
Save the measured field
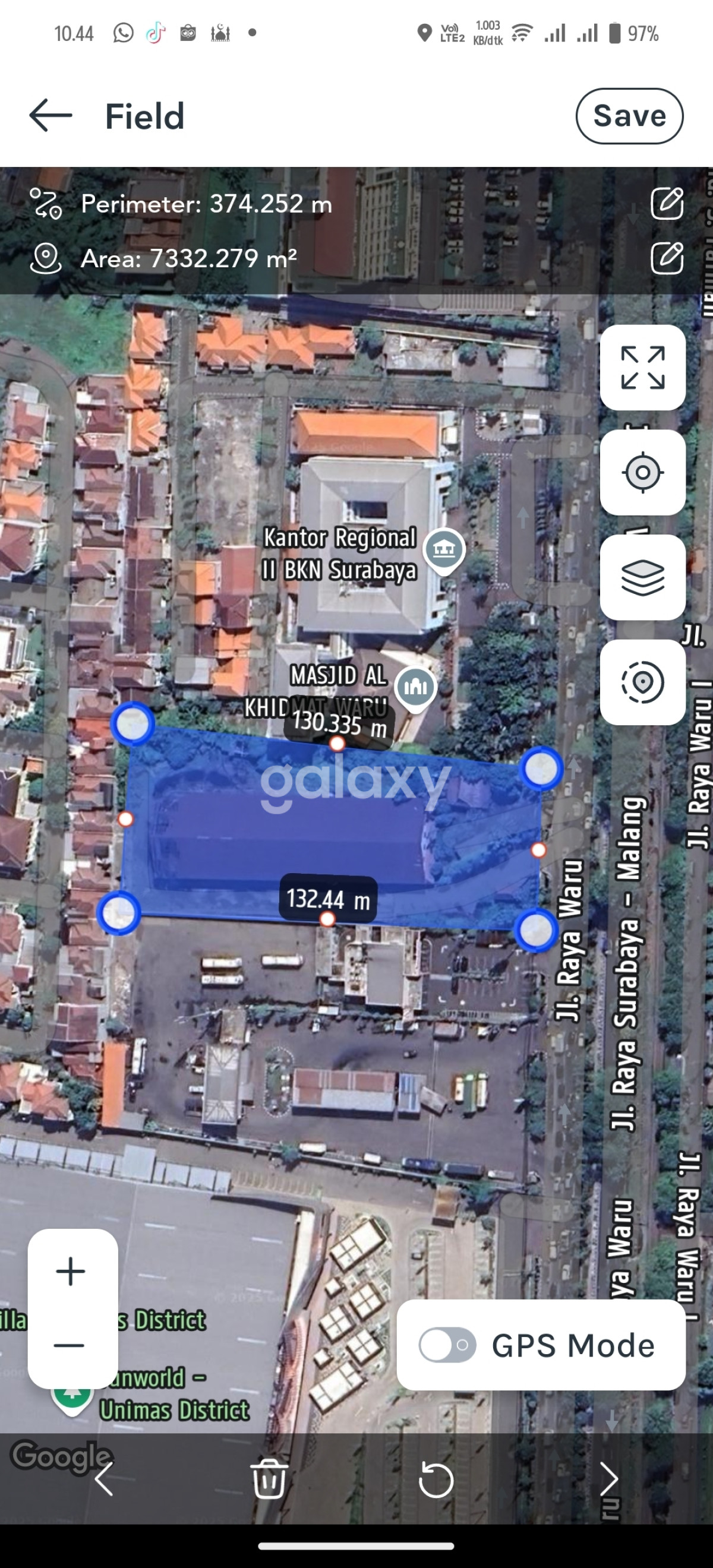(x=629, y=116)
